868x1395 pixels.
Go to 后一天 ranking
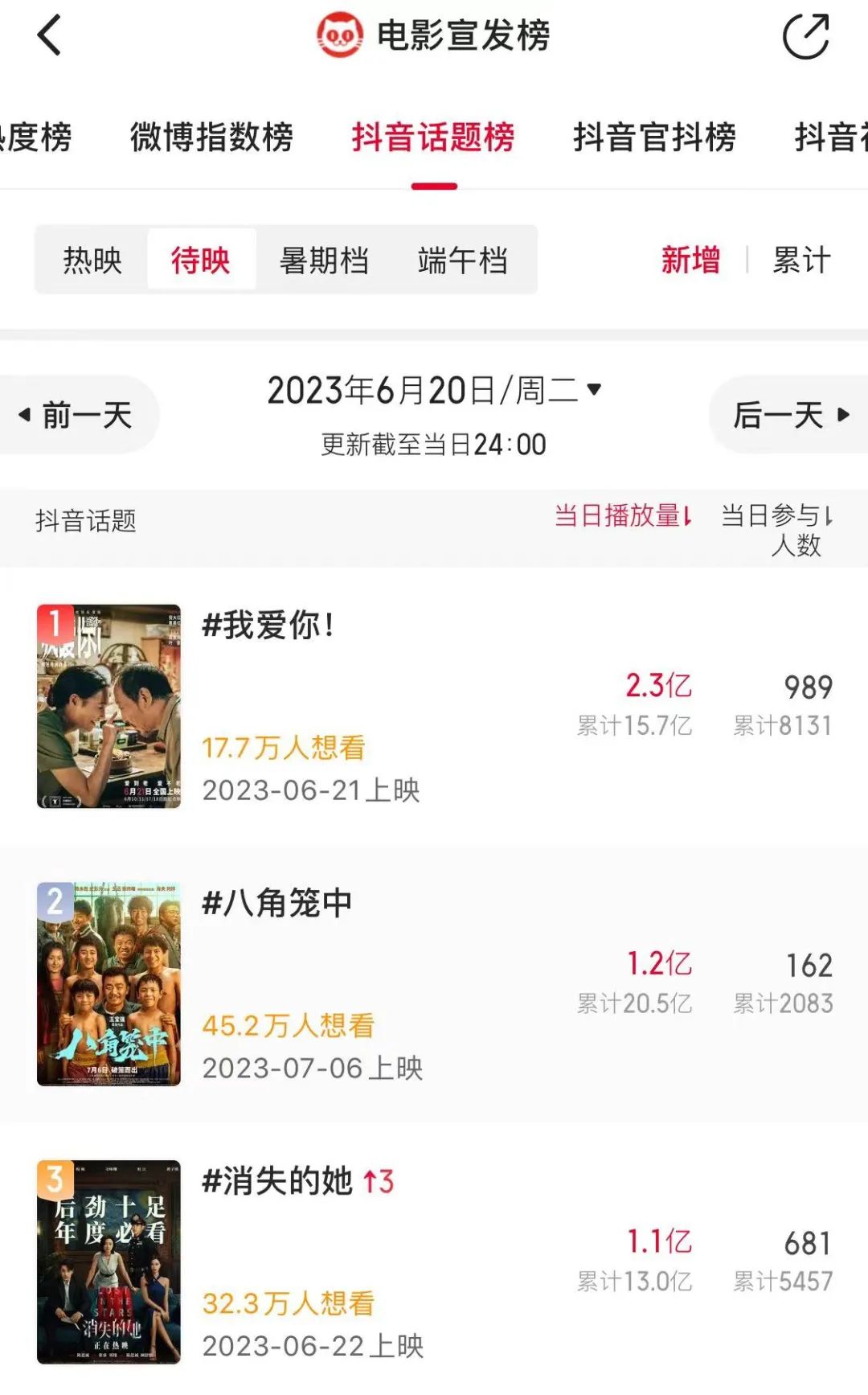[x=789, y=415]
